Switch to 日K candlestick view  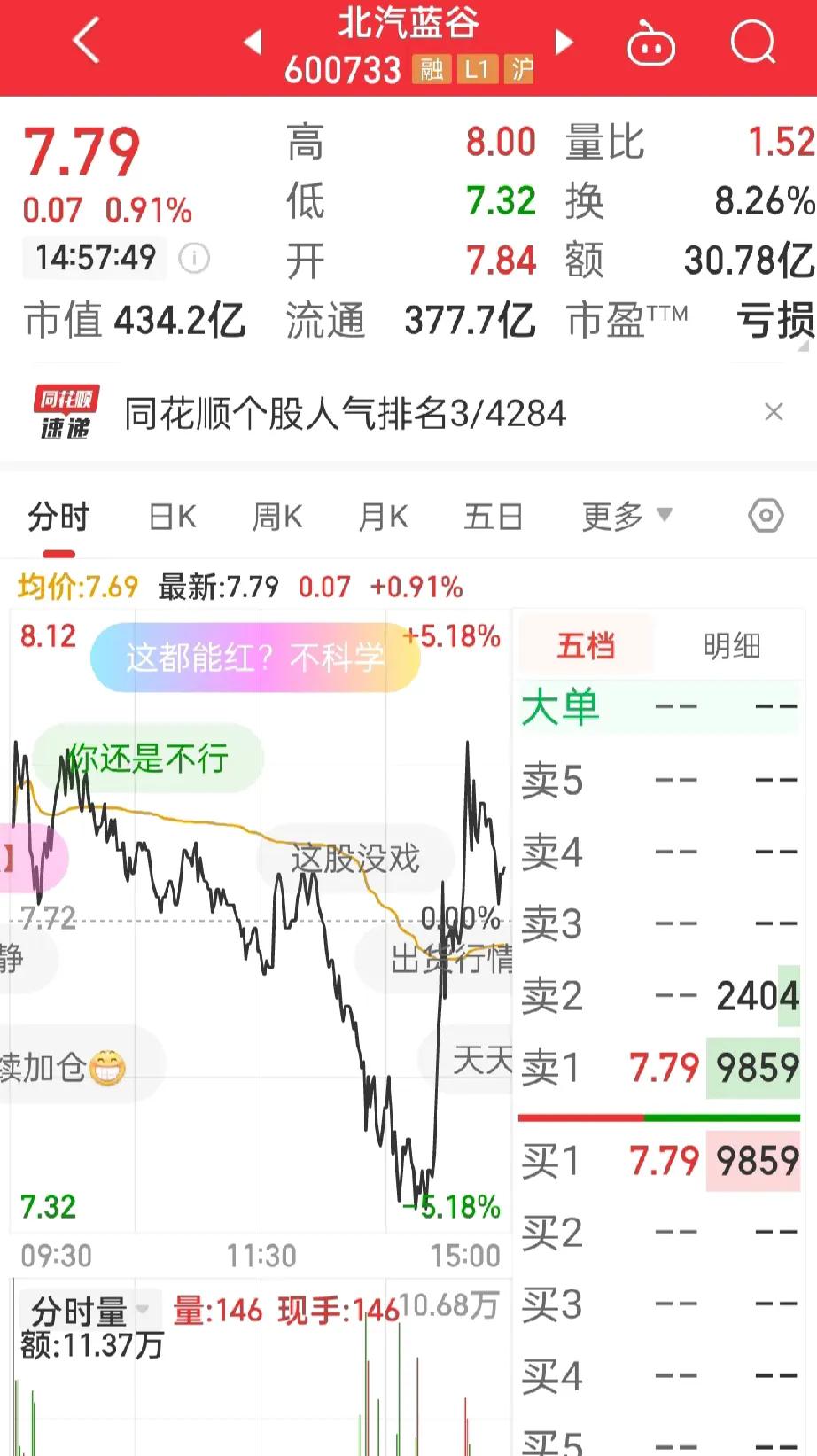click(170, 516)
